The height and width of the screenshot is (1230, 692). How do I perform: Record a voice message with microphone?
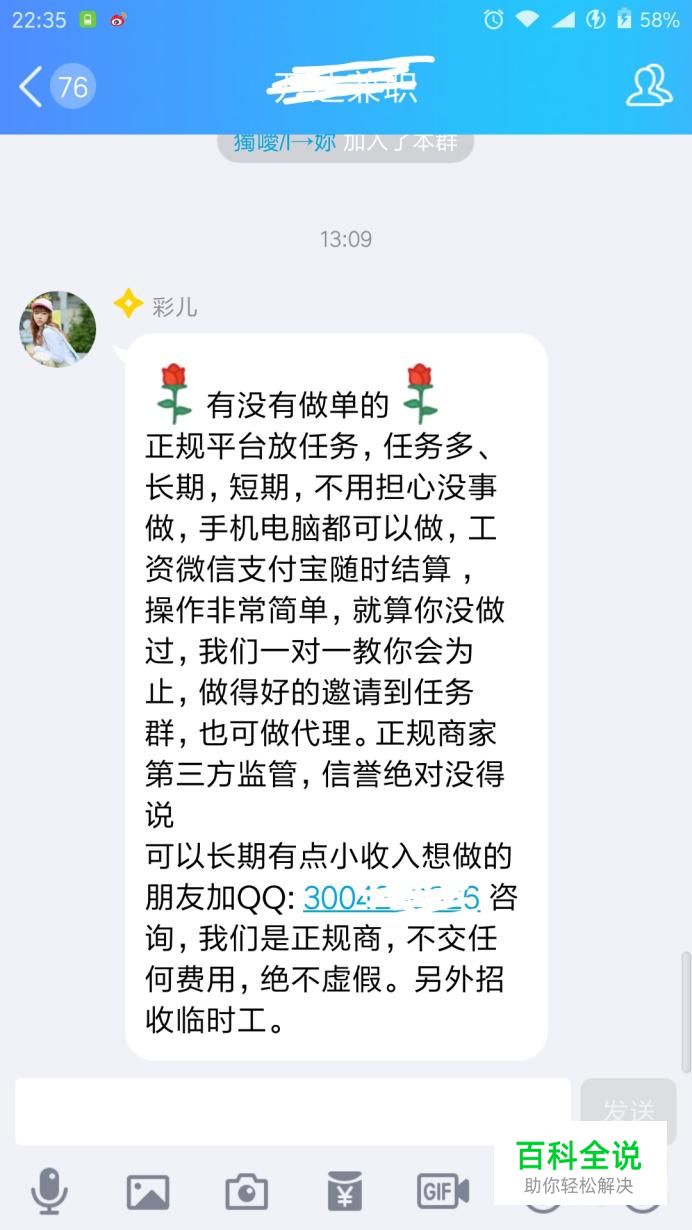tap(48, 1191)
